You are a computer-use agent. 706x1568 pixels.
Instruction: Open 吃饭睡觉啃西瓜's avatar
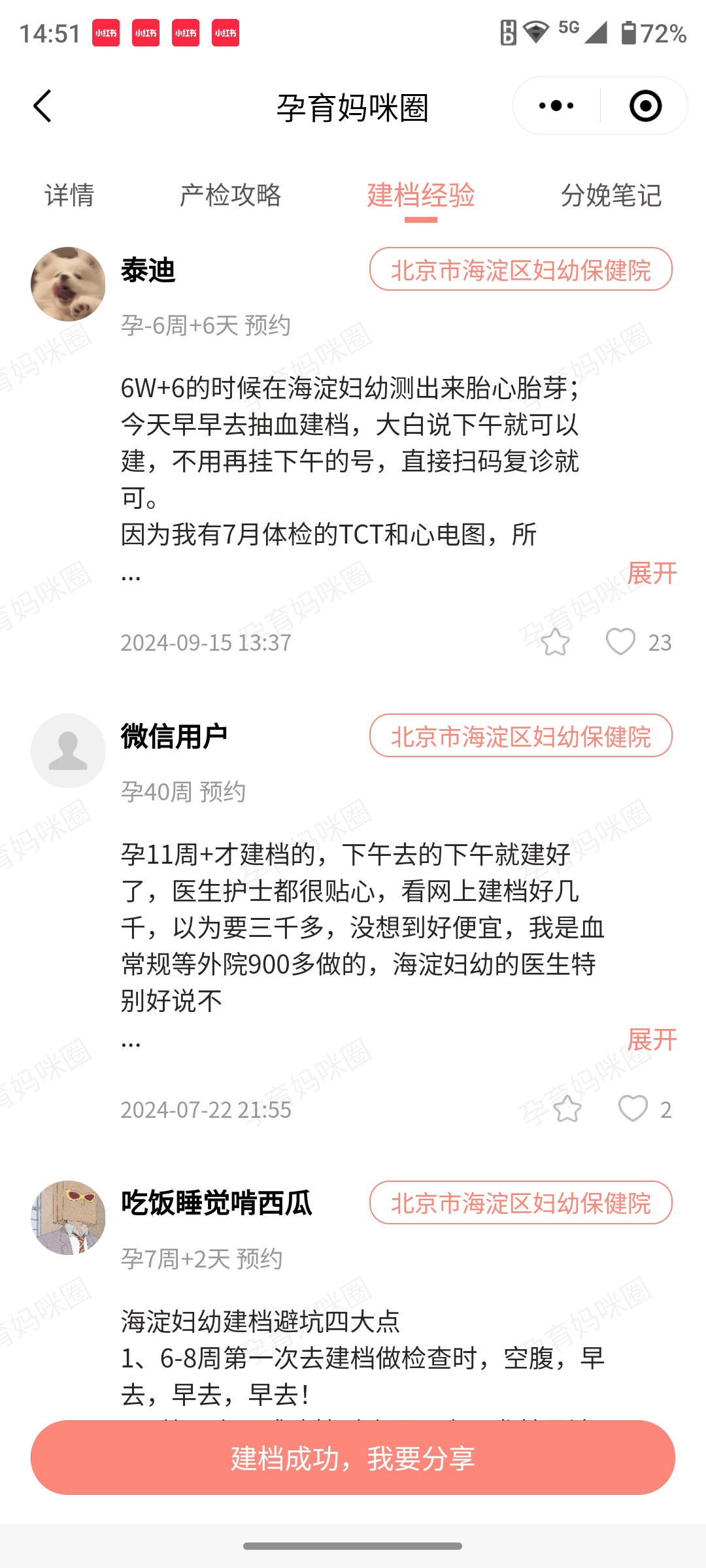[x=68, y=1217]
